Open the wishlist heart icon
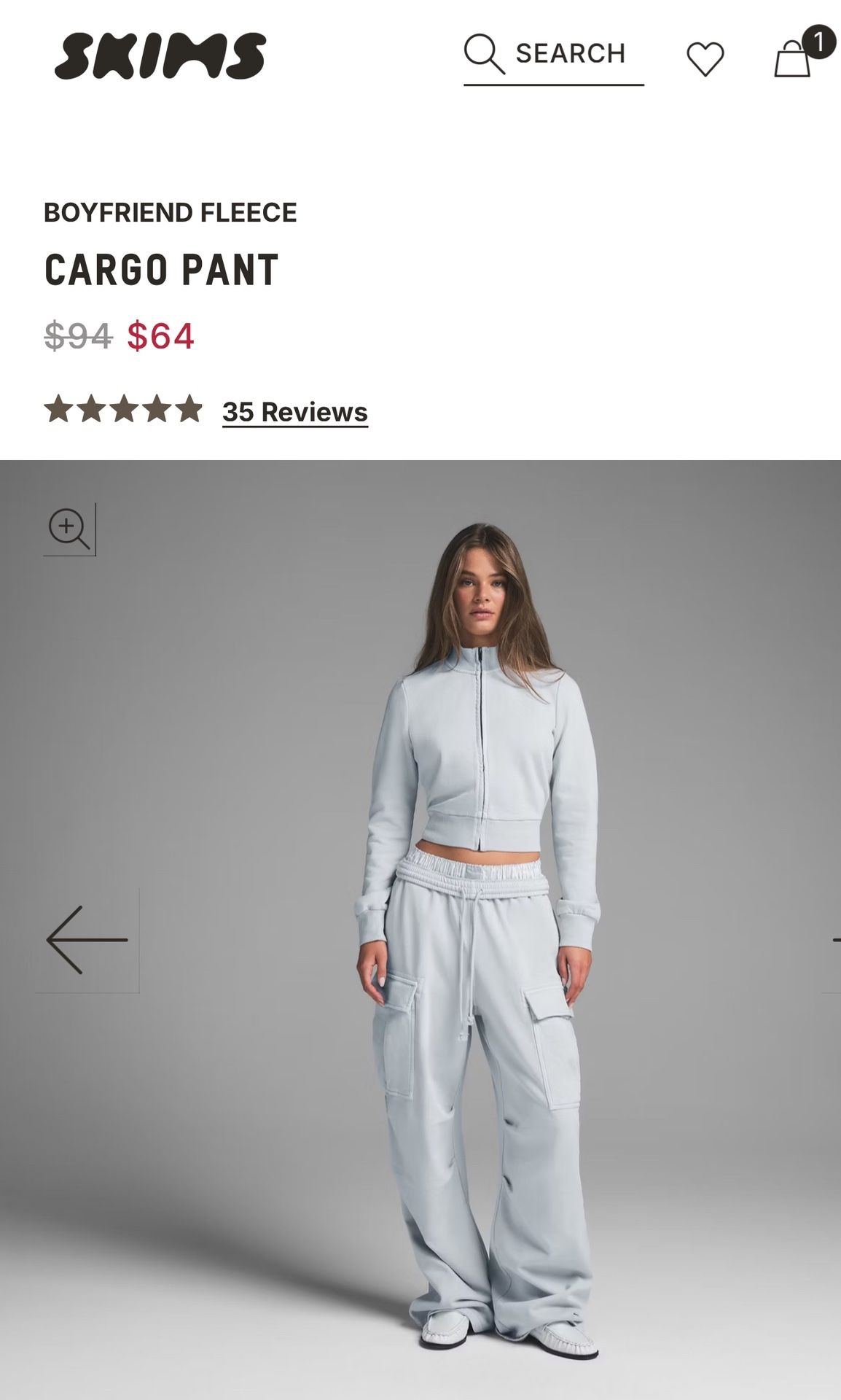The image size is (841, 1400). pos(705,59)
